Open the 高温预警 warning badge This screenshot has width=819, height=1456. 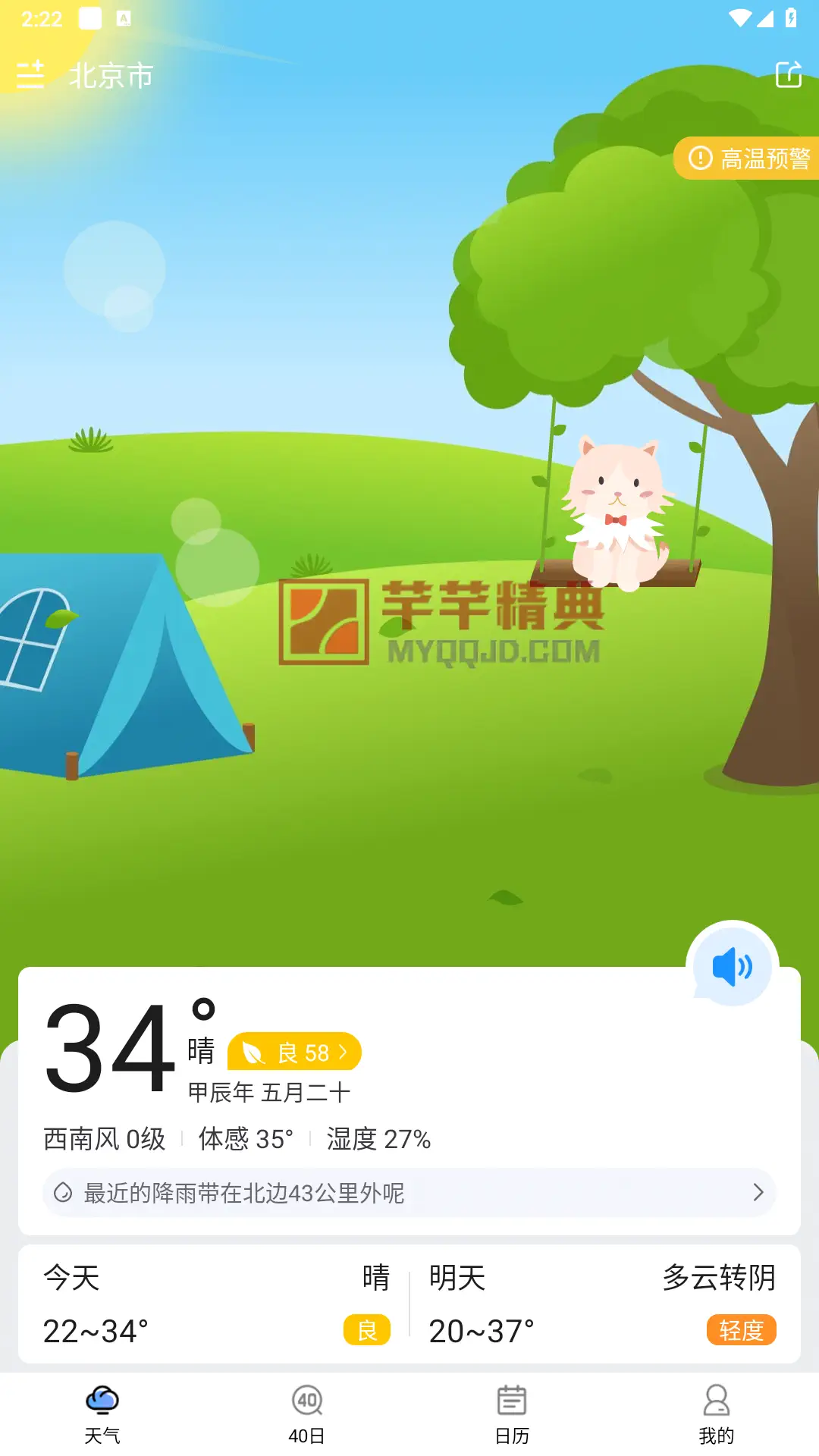pos(747,158)
